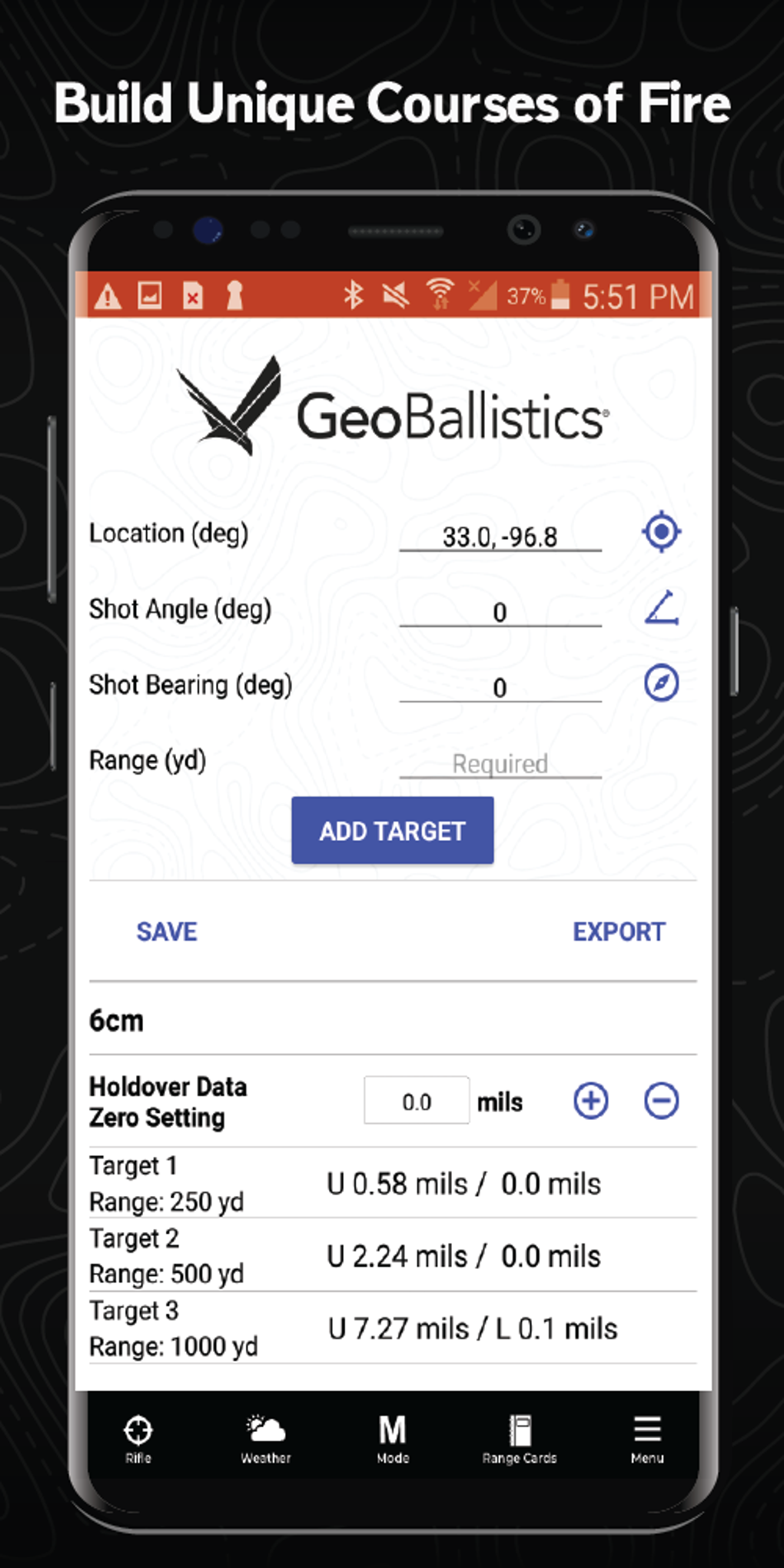Decrement zero setting with the minus stepper
The image size is (784, 1568).
tap(659, 1101)
